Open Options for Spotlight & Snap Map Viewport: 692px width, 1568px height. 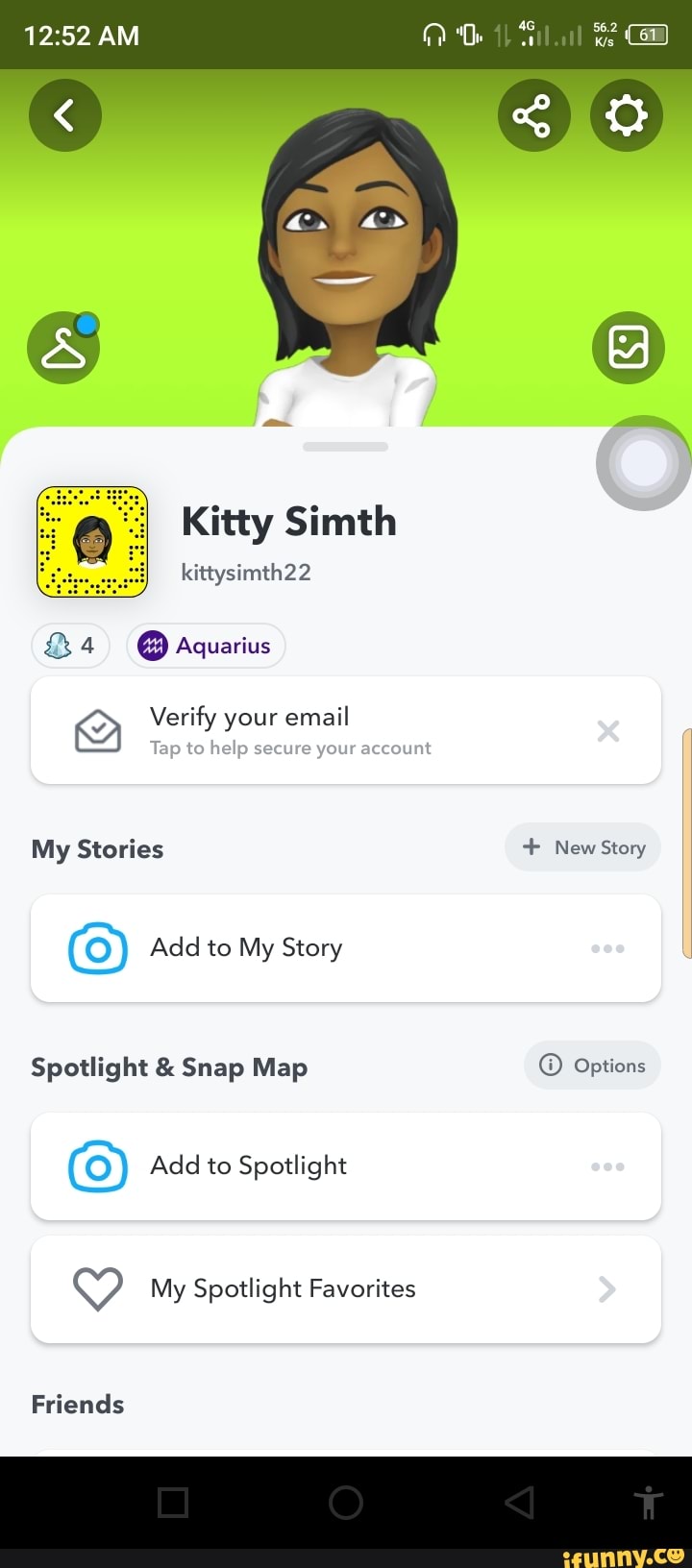(592, 1066)
